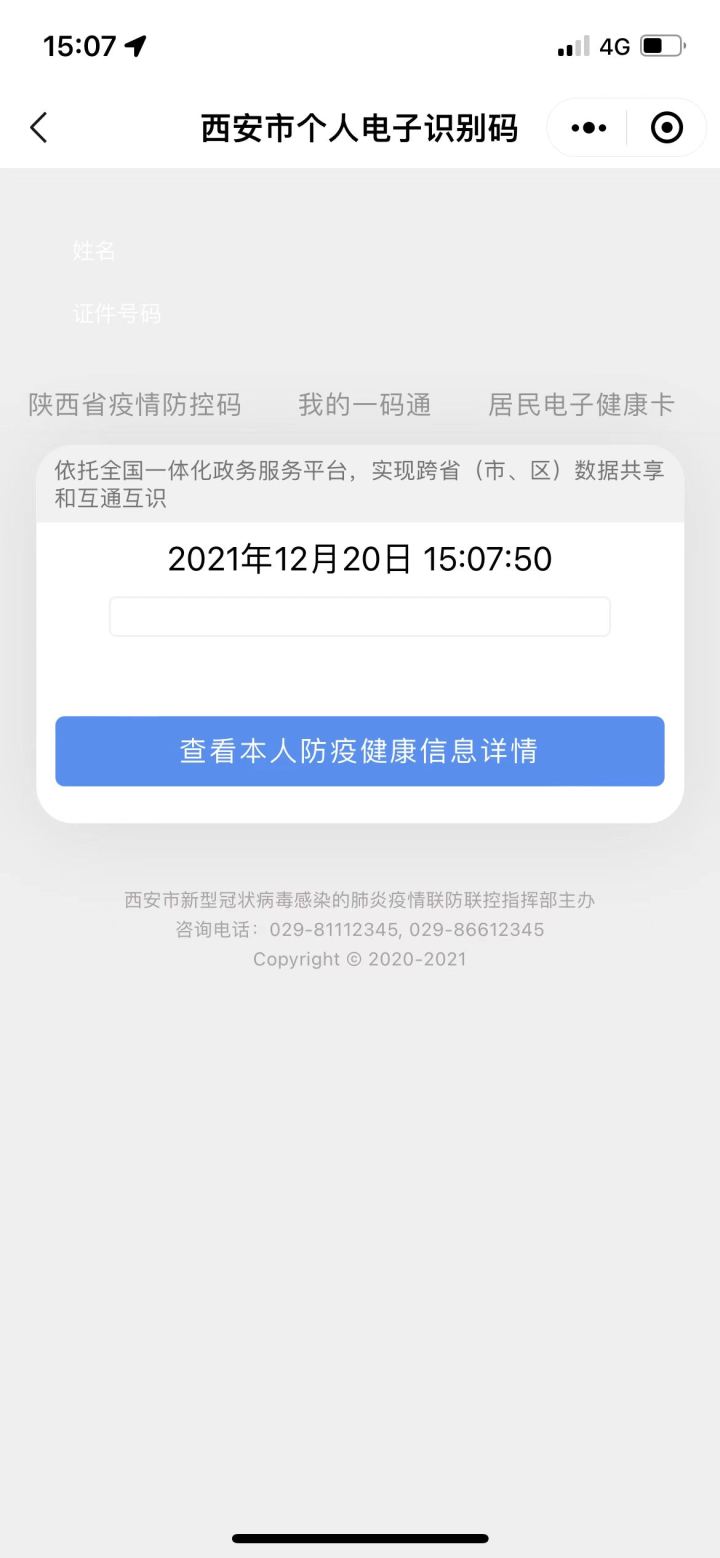Tap the back arrow to return
720x1558 pixels.
pos(38,128)
